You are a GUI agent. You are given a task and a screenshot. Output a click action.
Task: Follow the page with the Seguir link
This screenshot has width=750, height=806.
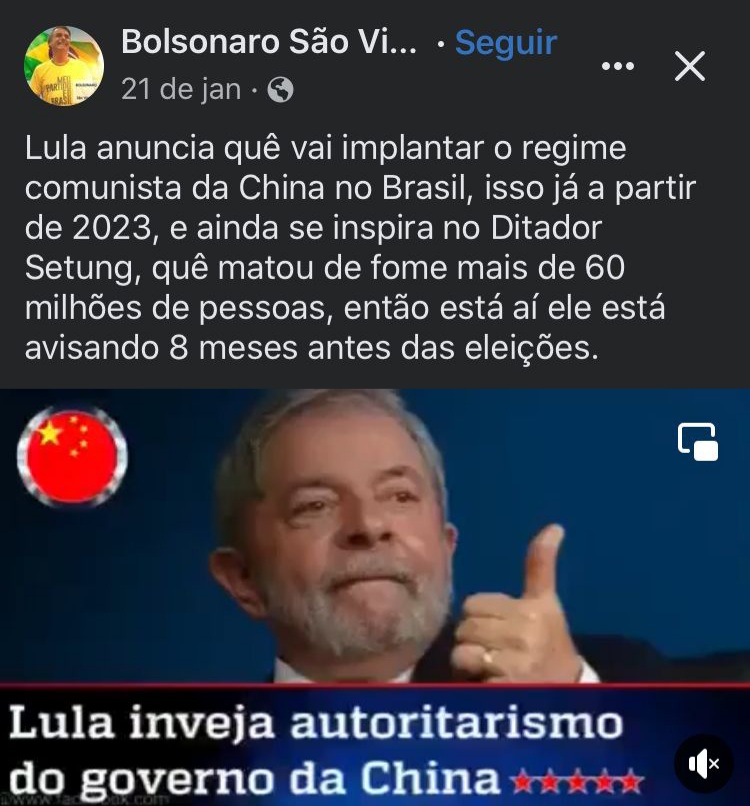[505, 43]
